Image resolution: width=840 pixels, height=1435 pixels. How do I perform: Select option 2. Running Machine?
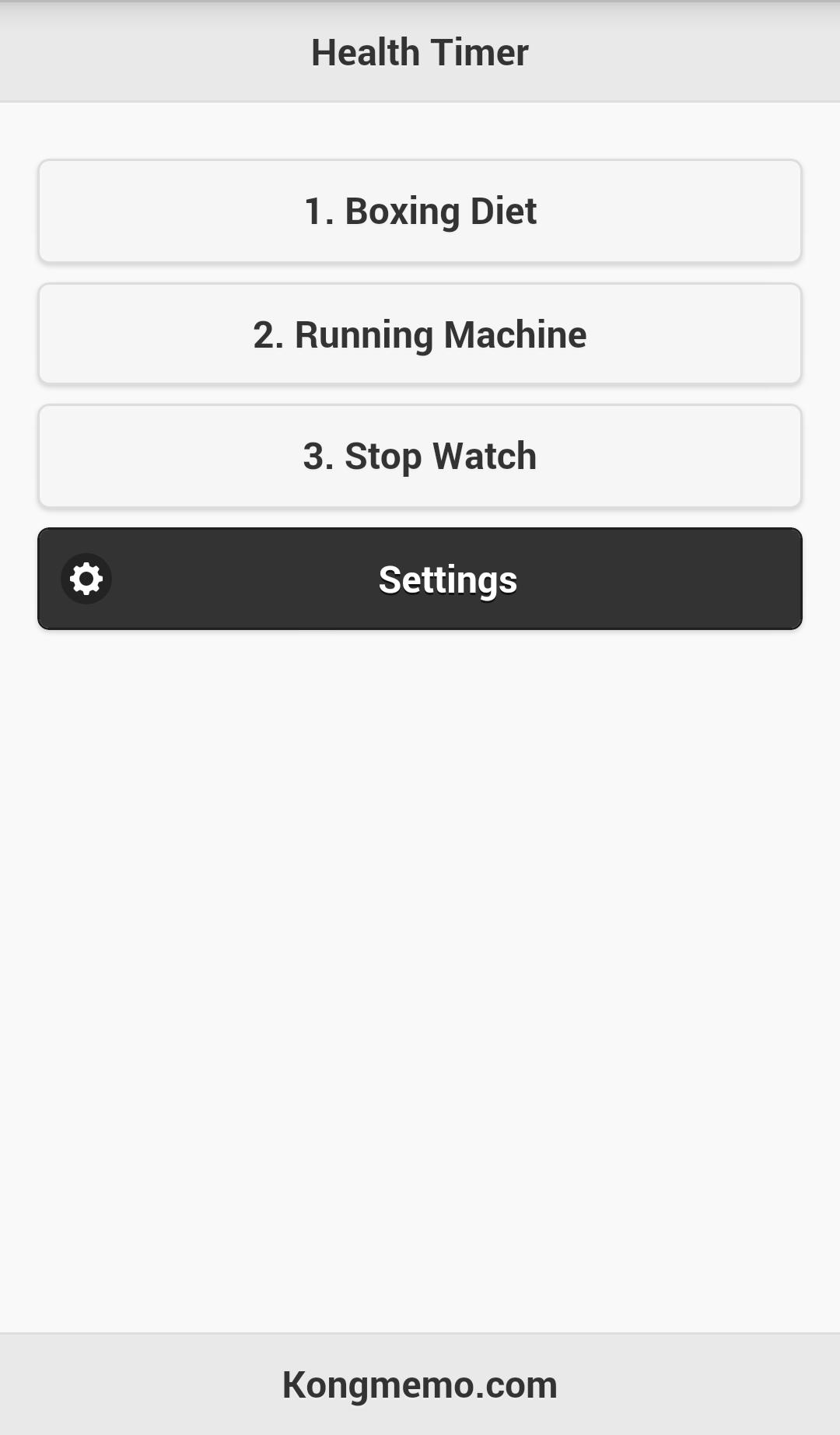[x=420, y=334]
